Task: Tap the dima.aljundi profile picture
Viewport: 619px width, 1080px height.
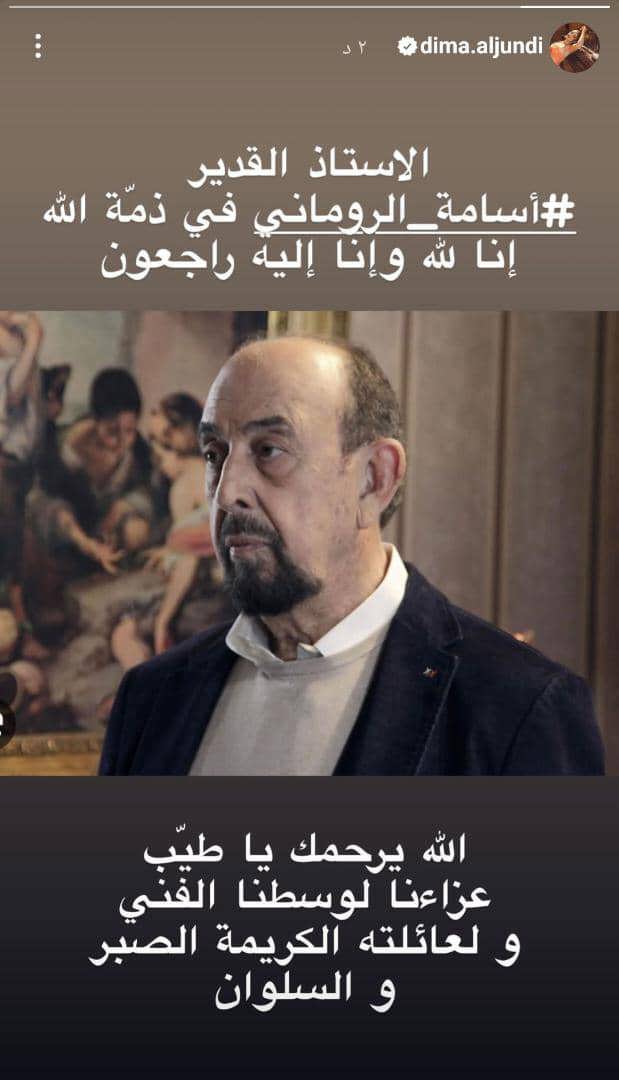Action: [574, 46]
